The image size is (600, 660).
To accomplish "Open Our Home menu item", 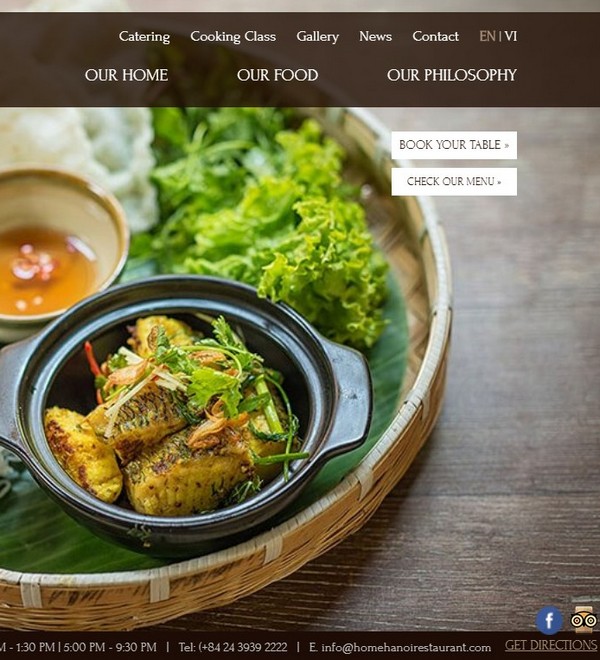I will [x=126, y=75].
